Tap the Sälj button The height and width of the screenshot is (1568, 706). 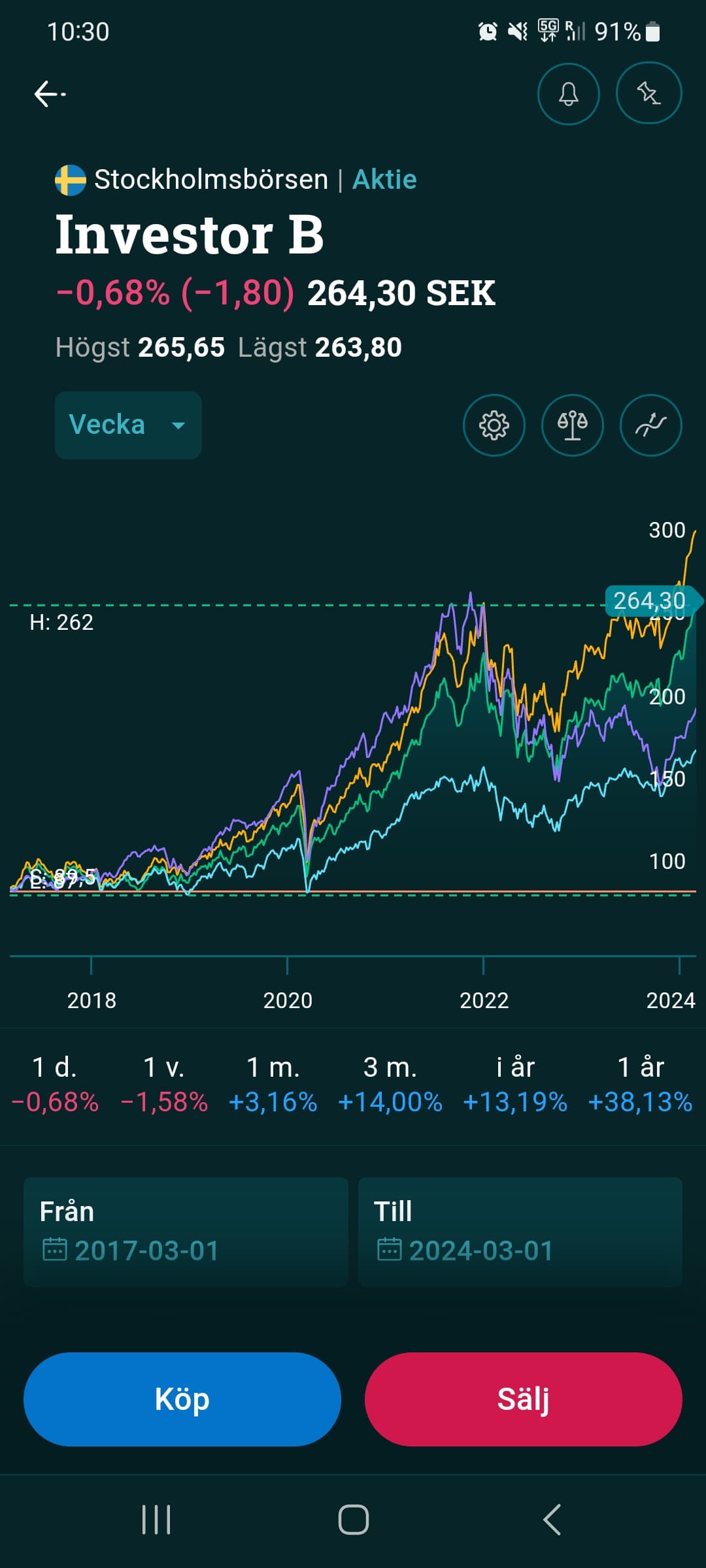[x=524, y=1399]
